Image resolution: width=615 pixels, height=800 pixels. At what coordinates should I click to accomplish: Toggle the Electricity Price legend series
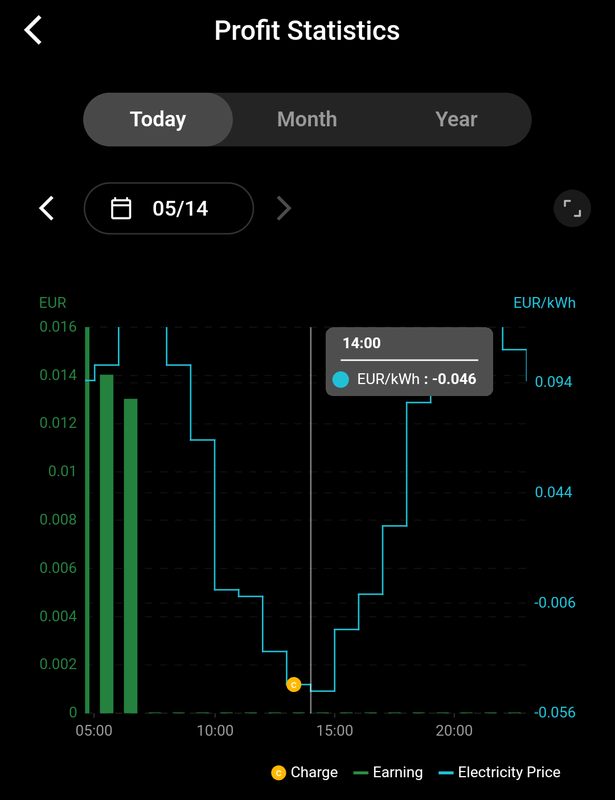point(499,772)
